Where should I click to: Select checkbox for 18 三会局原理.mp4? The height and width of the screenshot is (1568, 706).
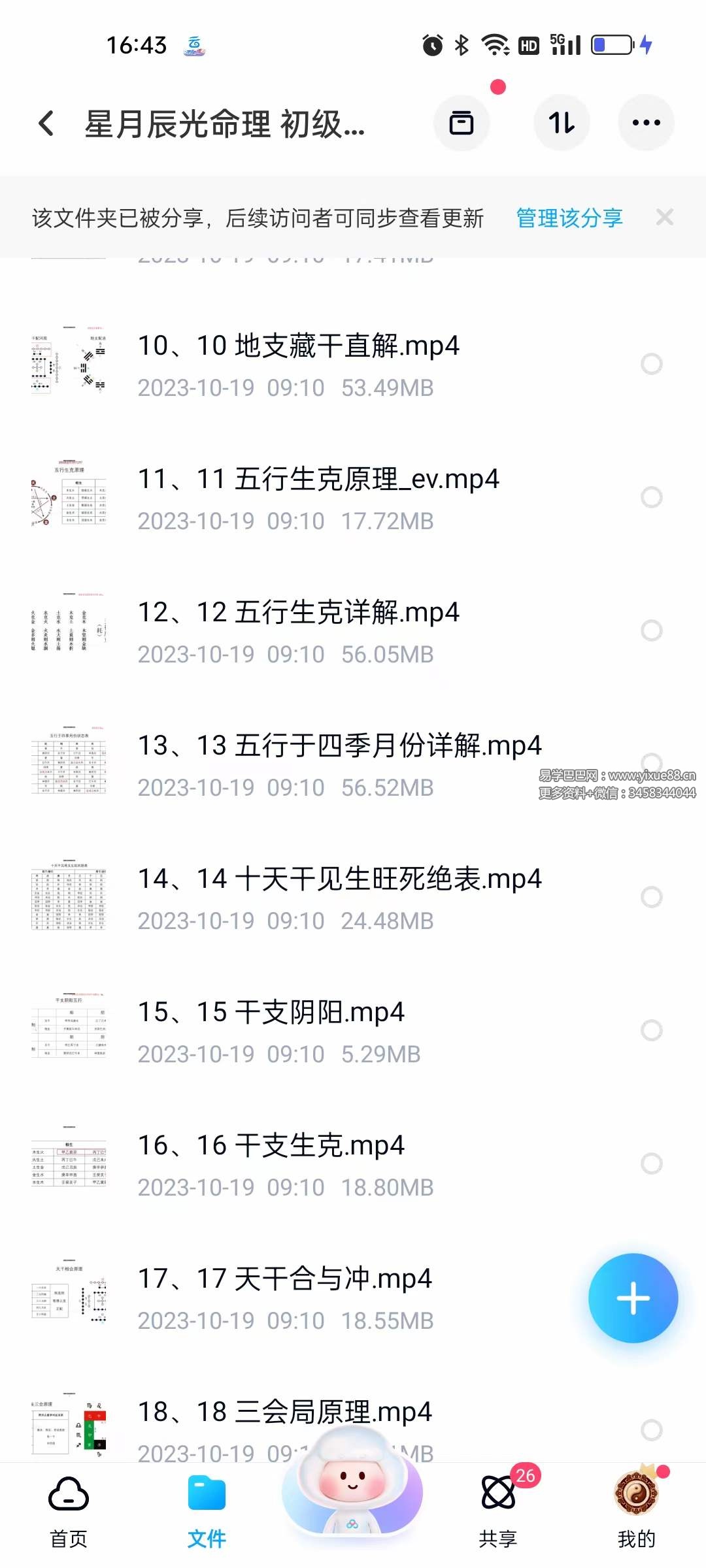coord(652,1428)
